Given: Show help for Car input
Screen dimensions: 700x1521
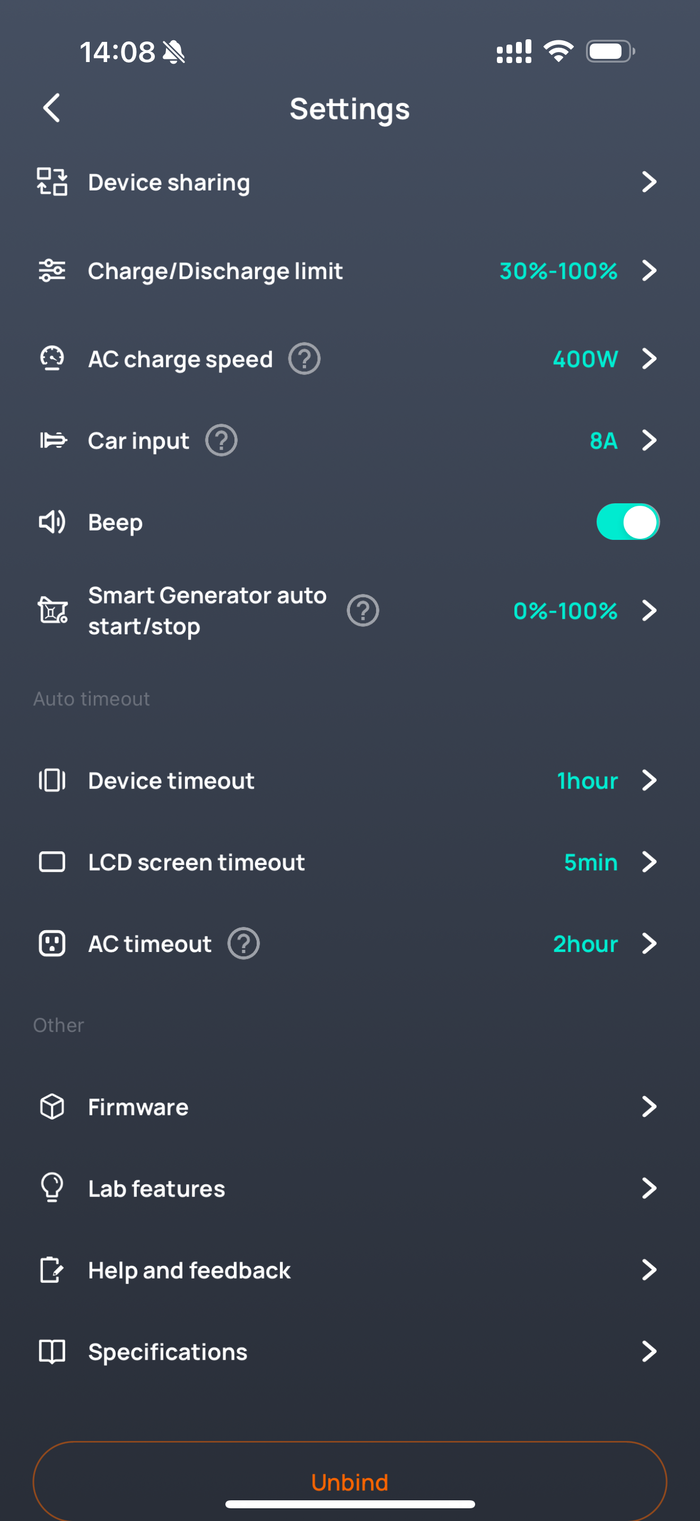Looking at the screenshot, I should (x=221, y=441).
